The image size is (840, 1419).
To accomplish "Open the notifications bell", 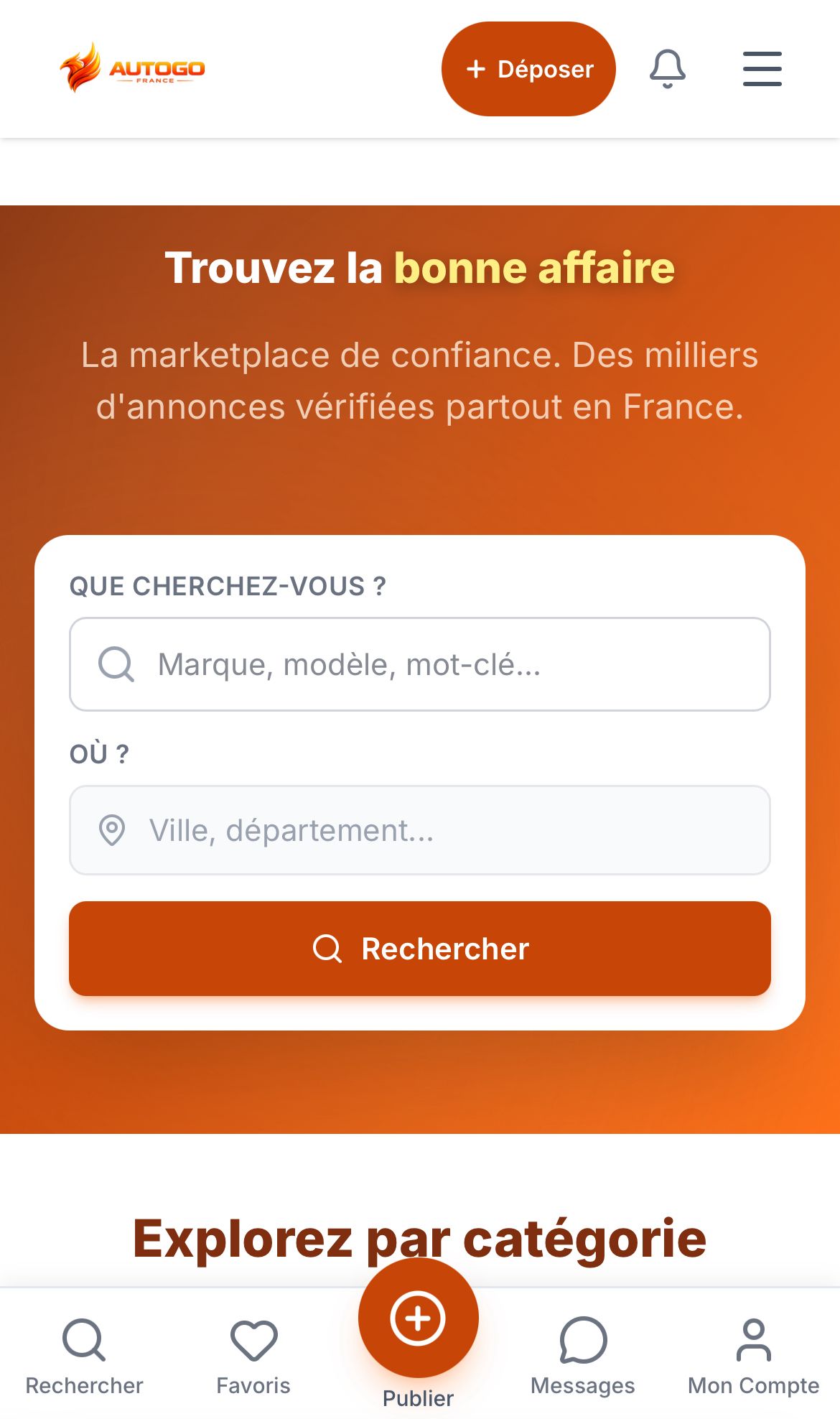I will (x=667, y=69).
